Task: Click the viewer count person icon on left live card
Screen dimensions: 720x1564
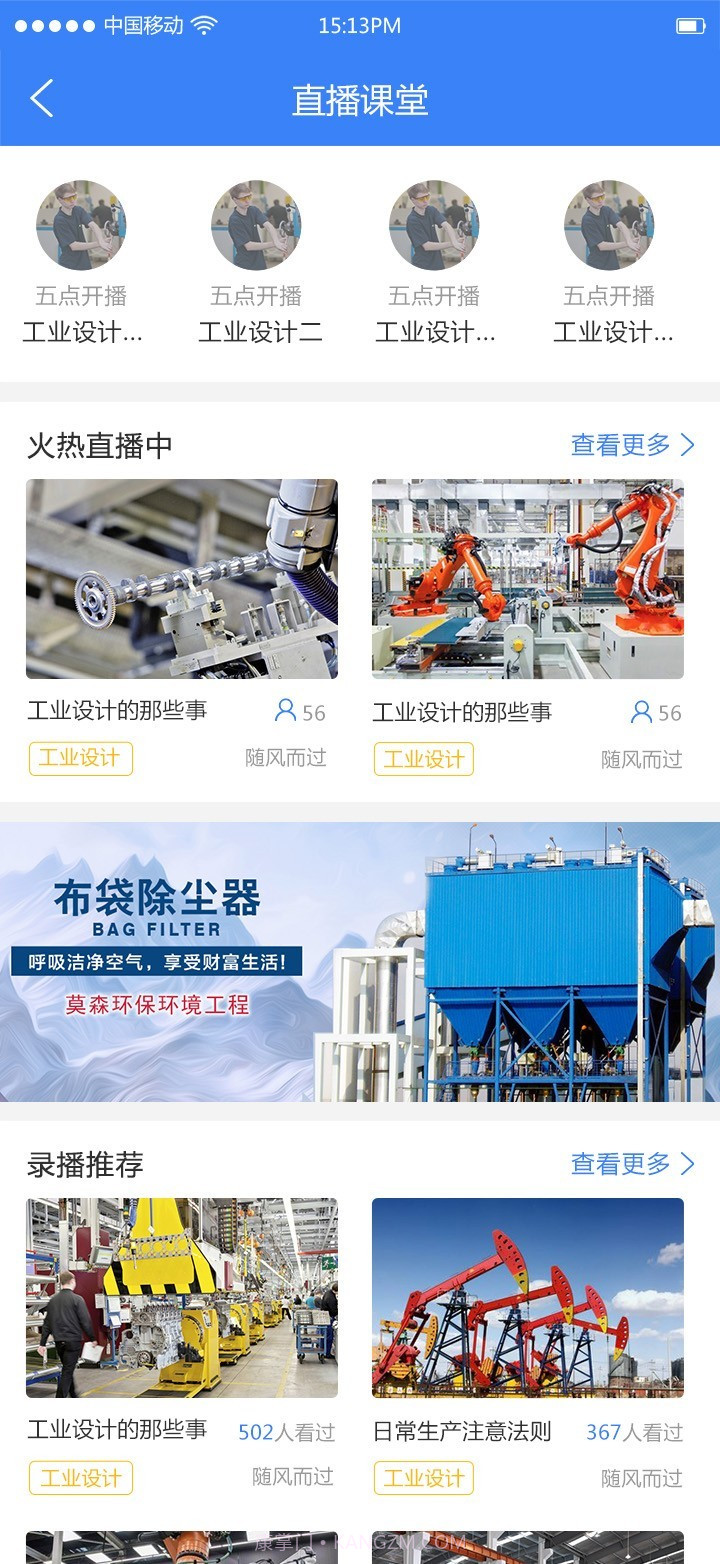Action: click(x=285, y=711)
